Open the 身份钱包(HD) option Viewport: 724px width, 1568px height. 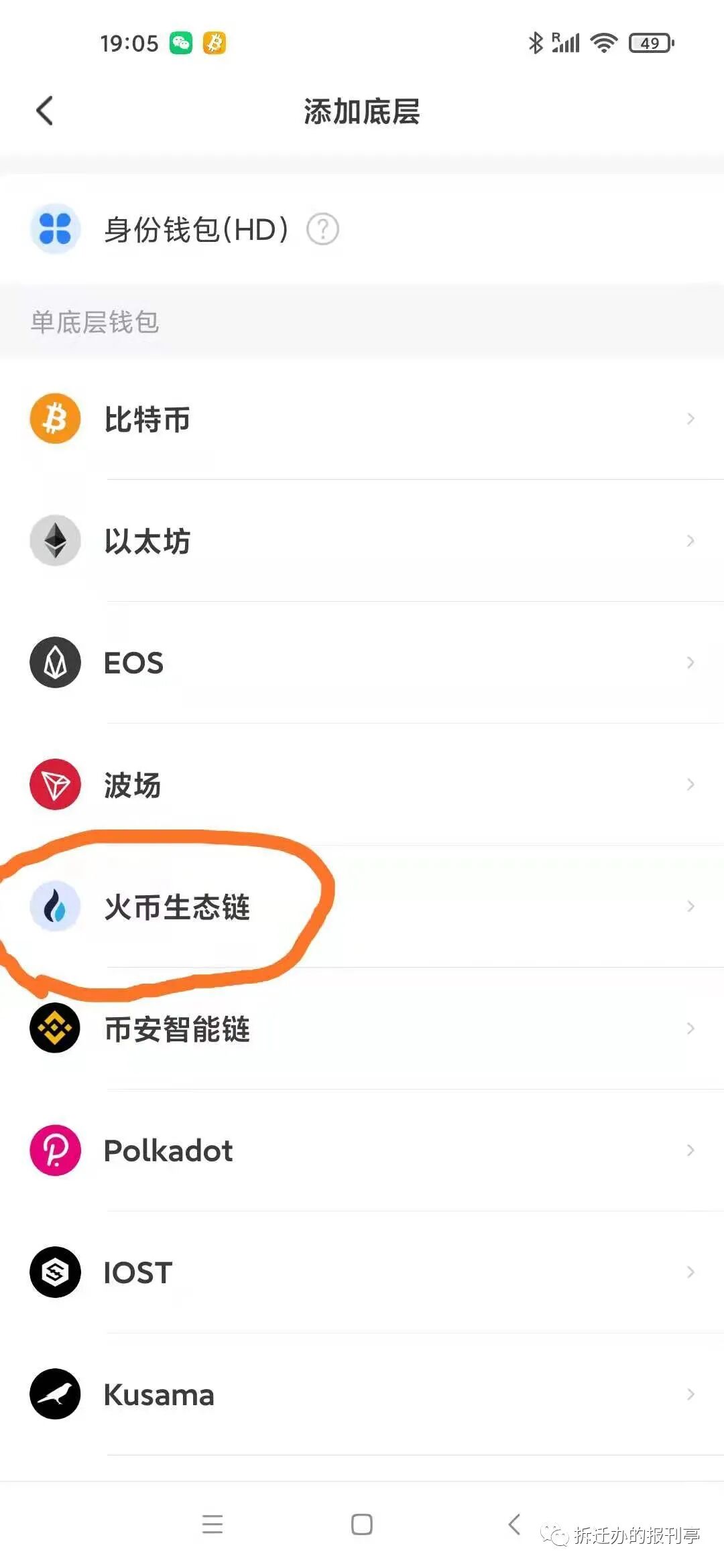click(362, 229)
